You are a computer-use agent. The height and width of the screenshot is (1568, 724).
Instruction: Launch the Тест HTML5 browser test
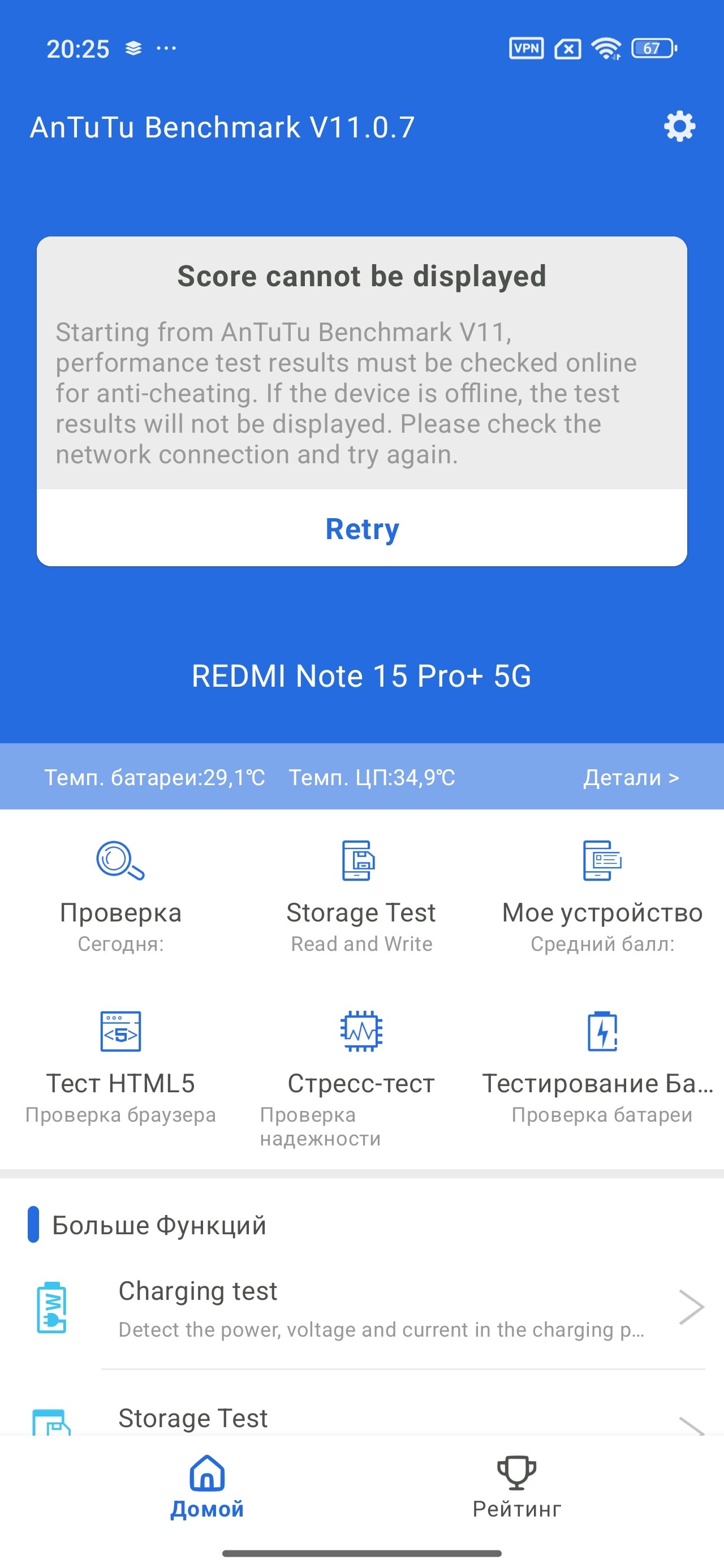120,1065
